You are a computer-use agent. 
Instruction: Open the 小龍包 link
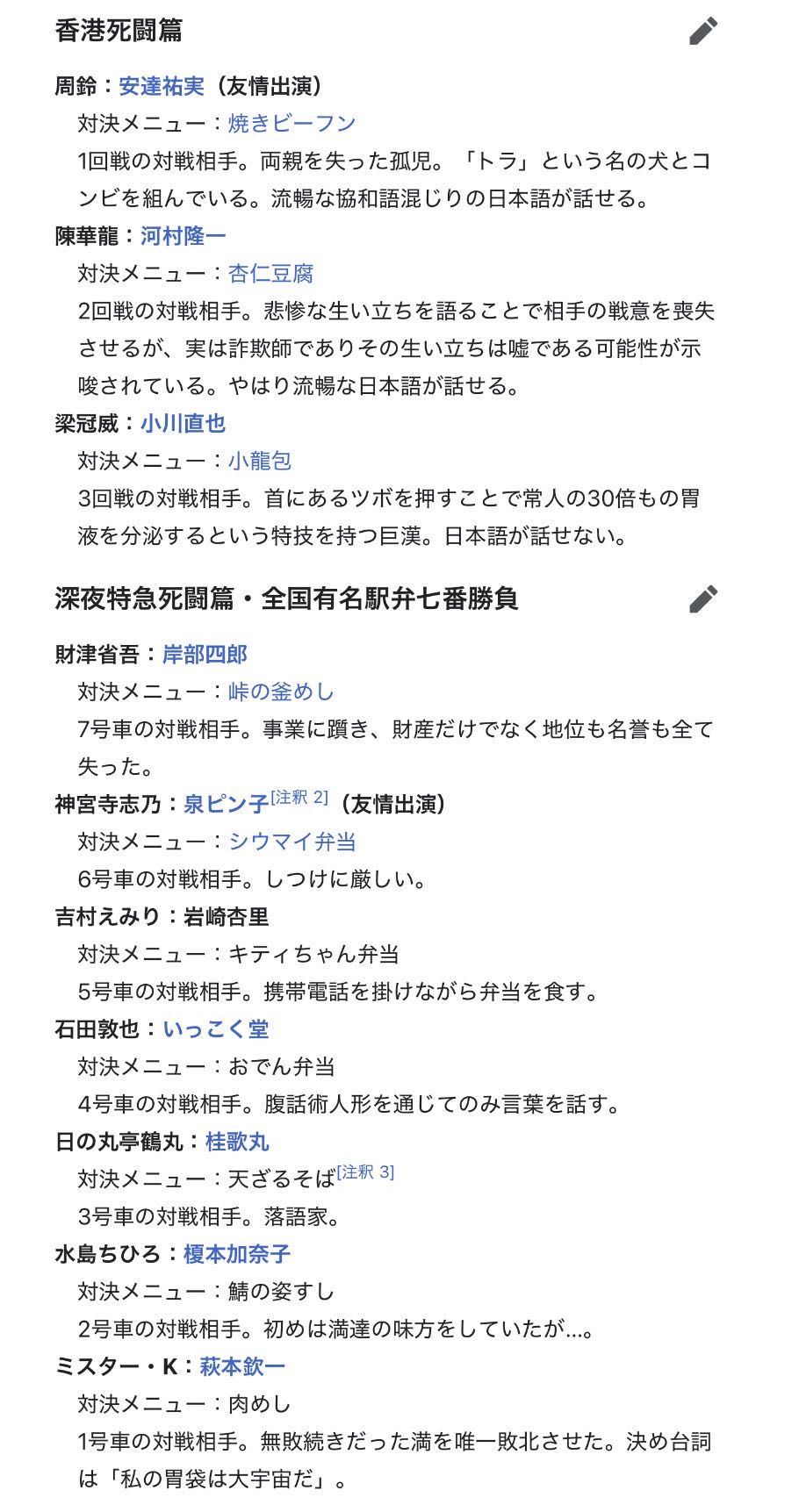pyautogui.click(x=260, y=462)
